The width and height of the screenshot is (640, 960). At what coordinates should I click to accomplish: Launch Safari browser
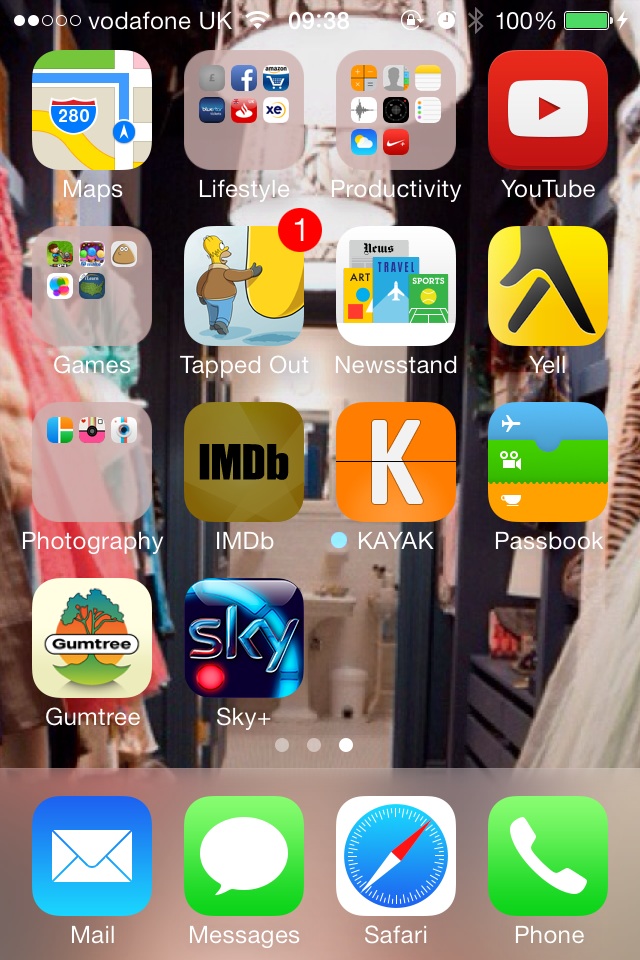pyautogui.click(x=396, y=856)
